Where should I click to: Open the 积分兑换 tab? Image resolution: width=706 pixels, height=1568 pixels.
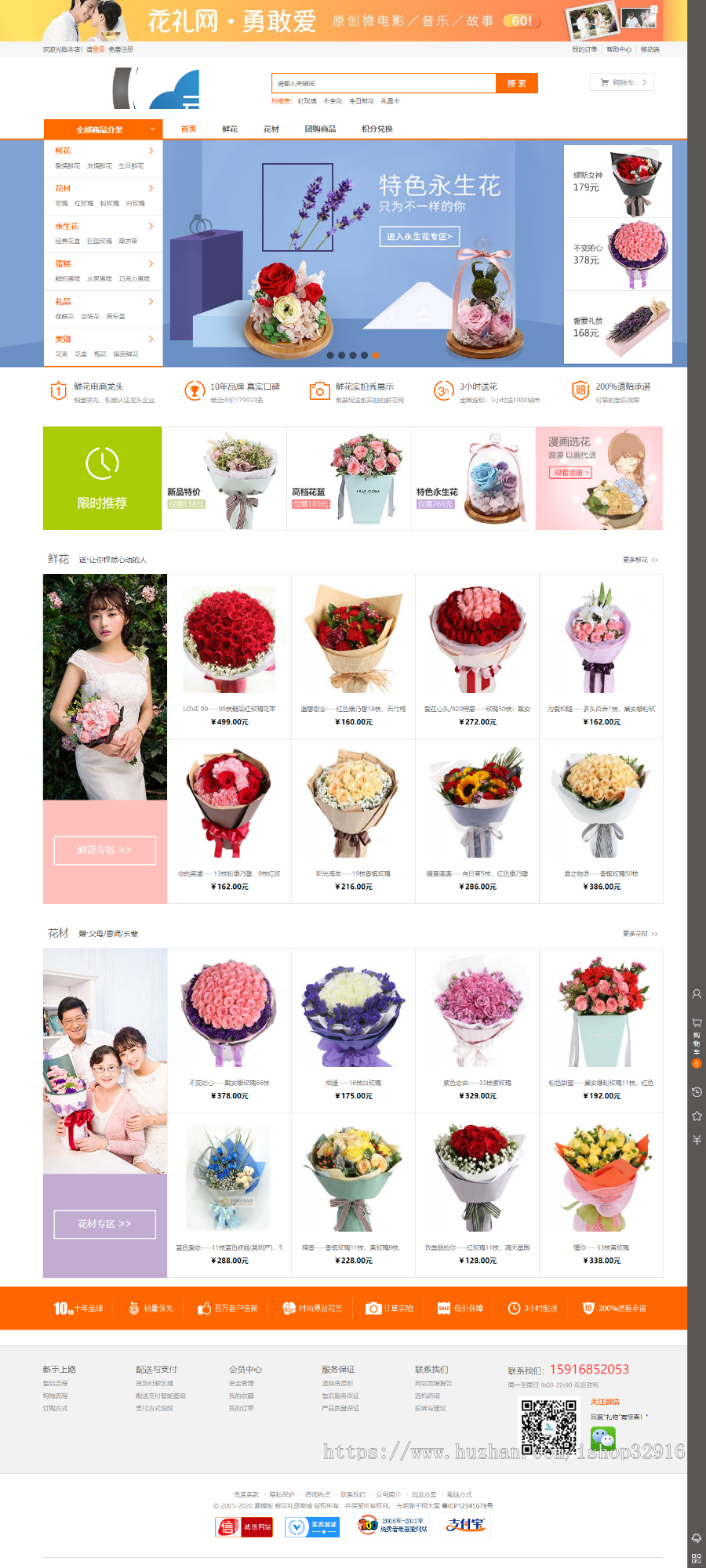377,129
